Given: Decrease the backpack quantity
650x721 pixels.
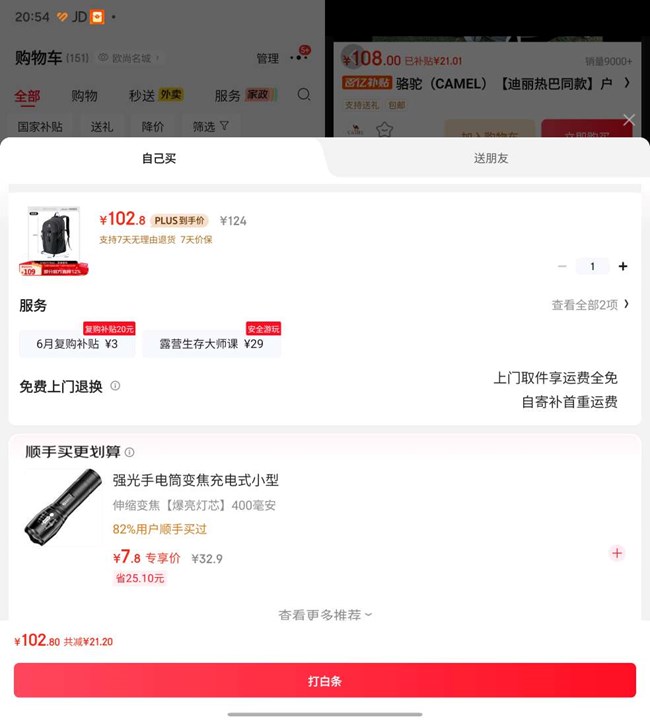Looking at the screenshot, I should point(562,266).
